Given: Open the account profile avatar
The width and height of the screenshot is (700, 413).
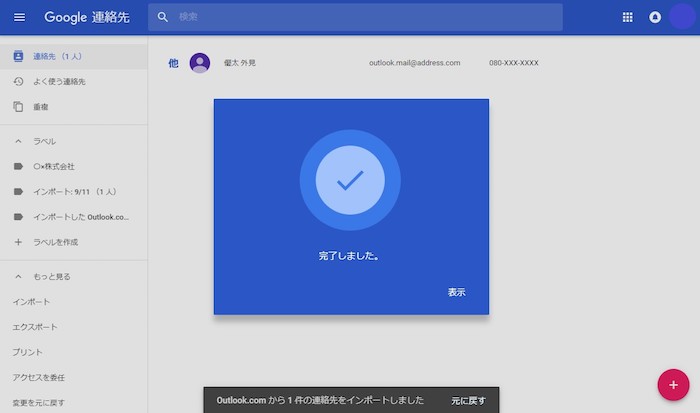Looking at the screenshot, I should click(682, 17).
